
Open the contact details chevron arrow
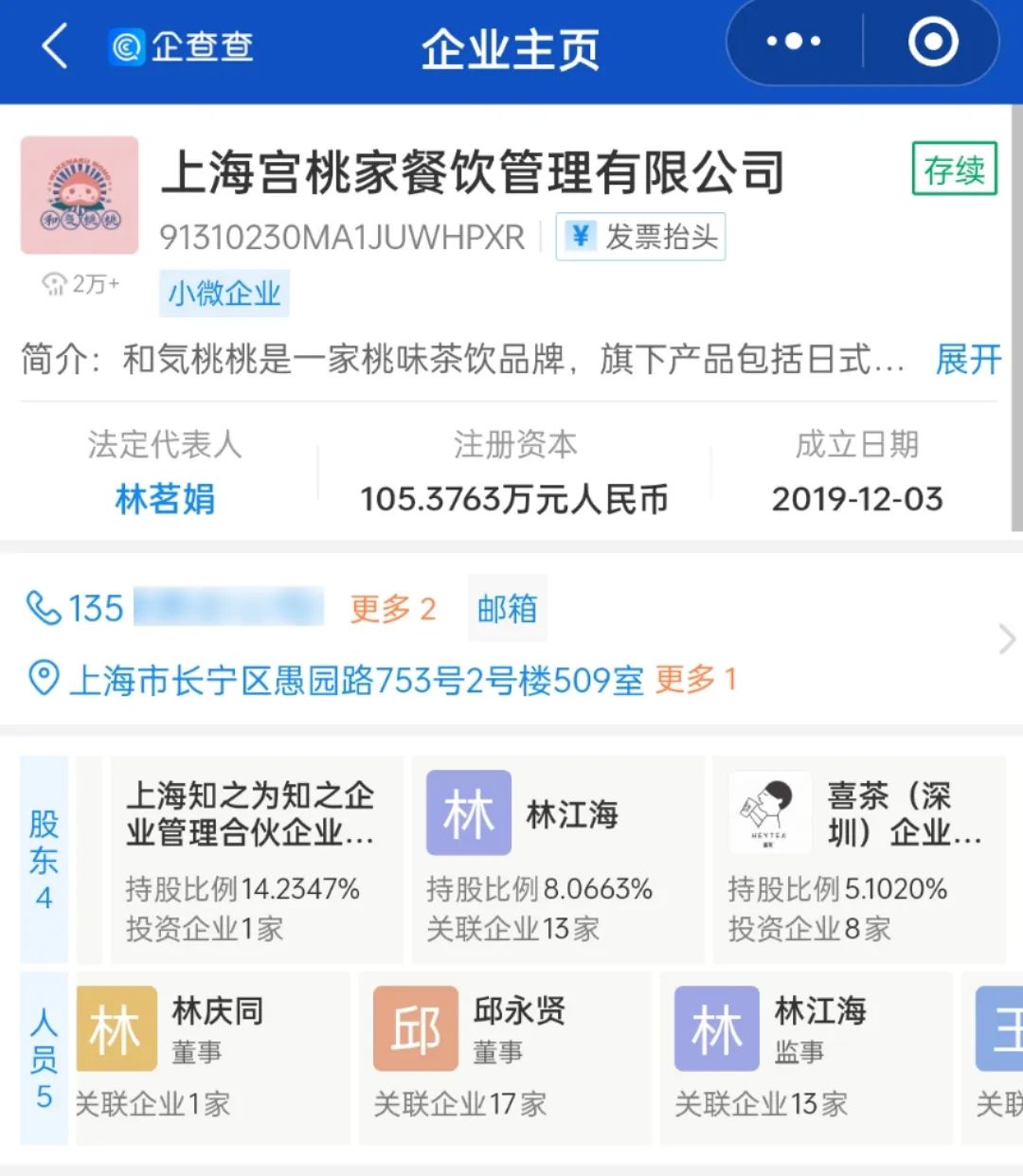(x=1006, y=640)
